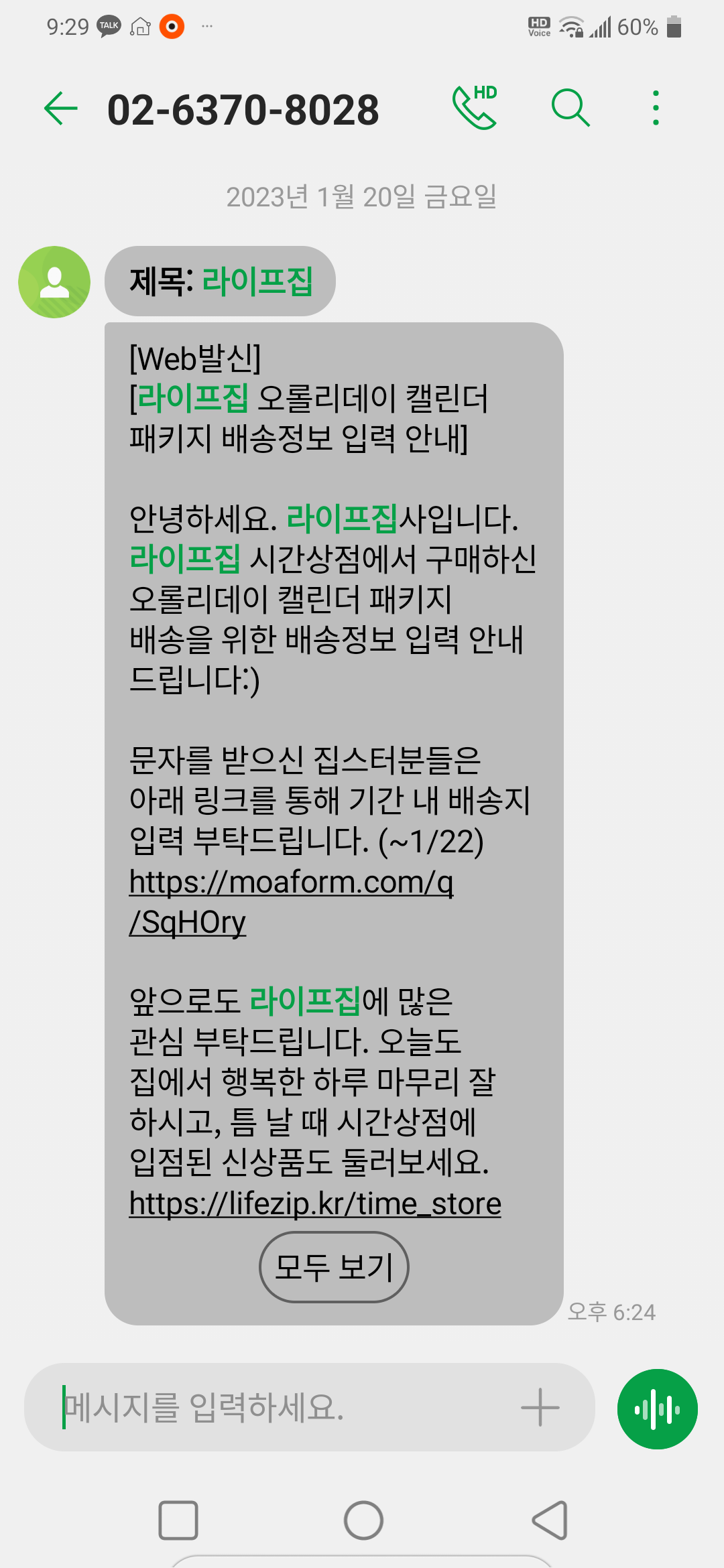Search within this conversation

[570, 107]
